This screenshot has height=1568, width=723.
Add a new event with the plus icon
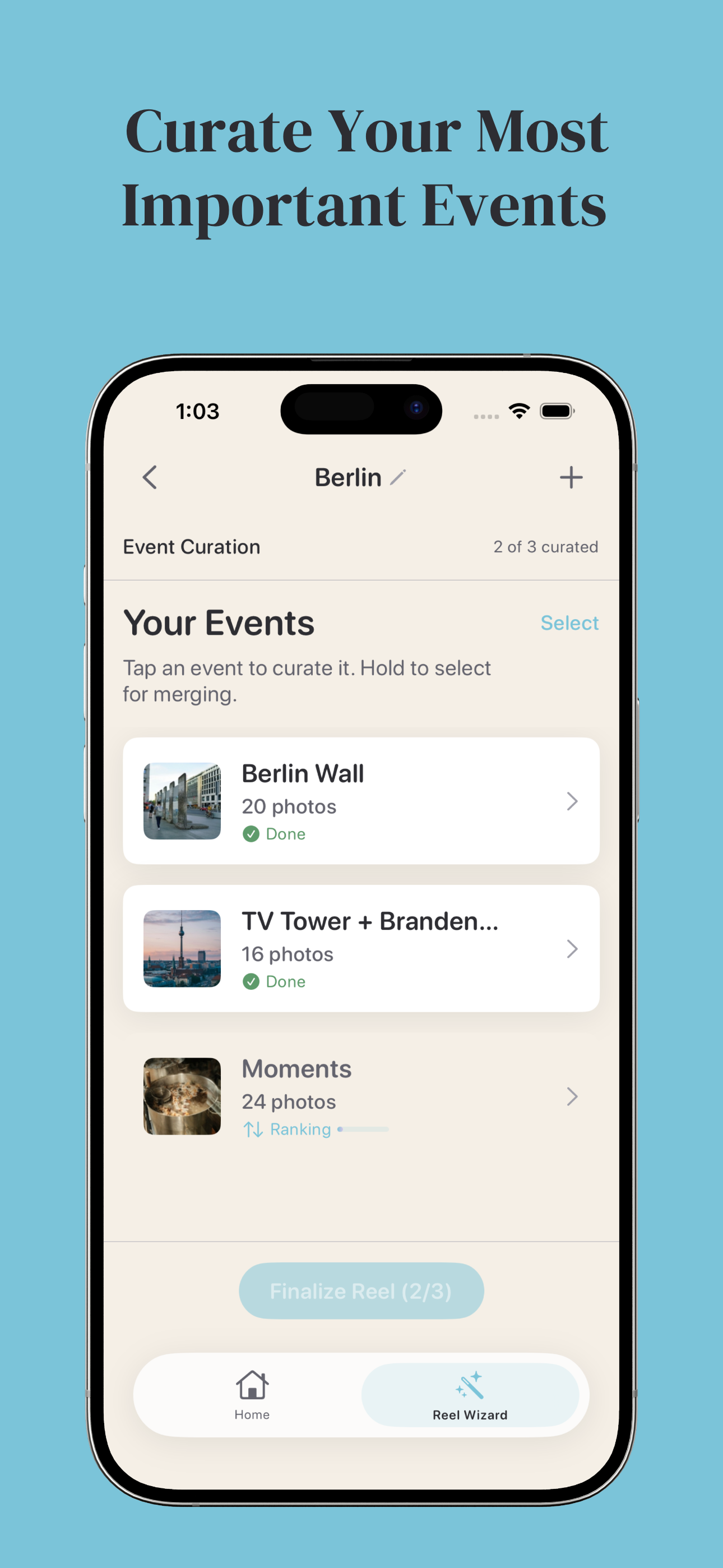tap(571, 477)
